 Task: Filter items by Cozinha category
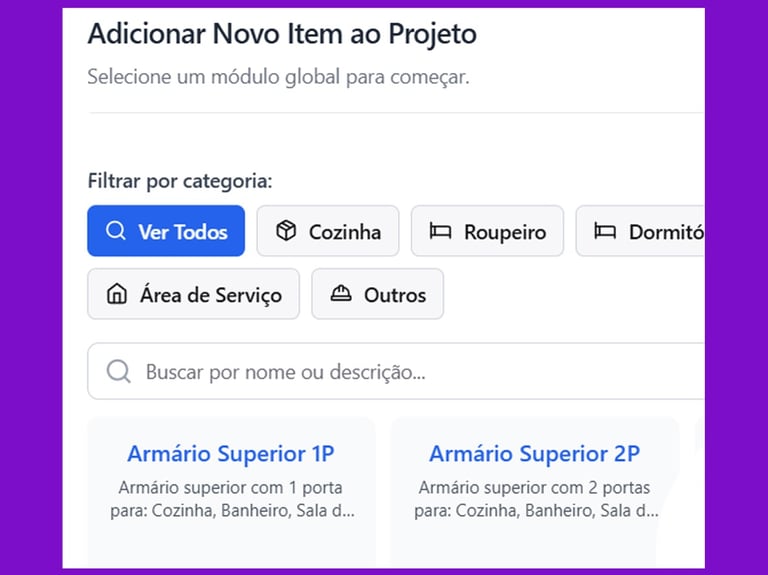click(328, 231)
